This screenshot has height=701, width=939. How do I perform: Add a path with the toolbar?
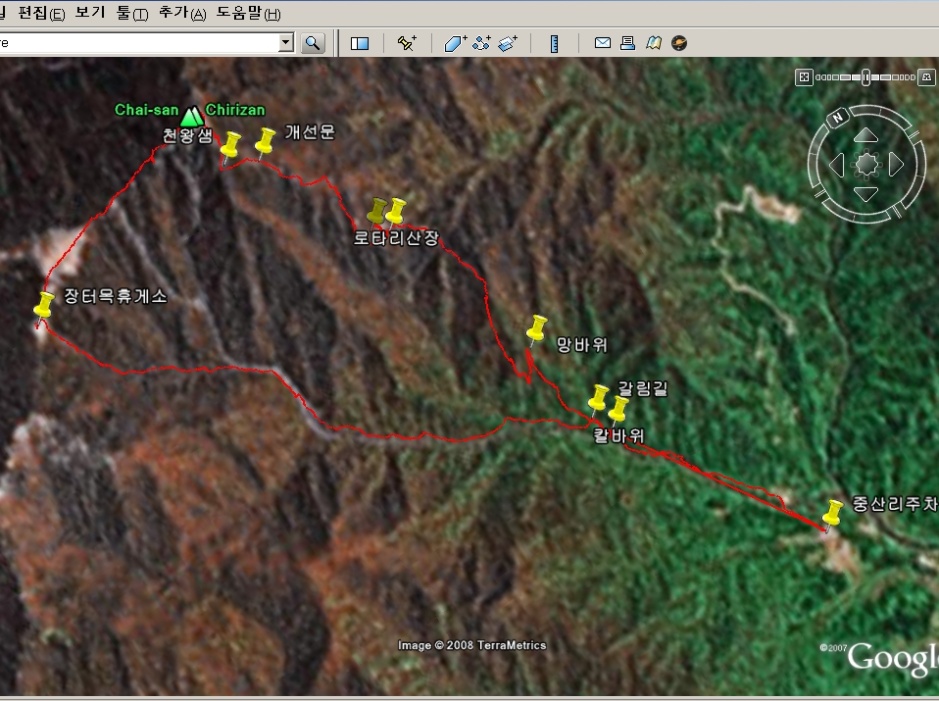[x=482, y=43]
